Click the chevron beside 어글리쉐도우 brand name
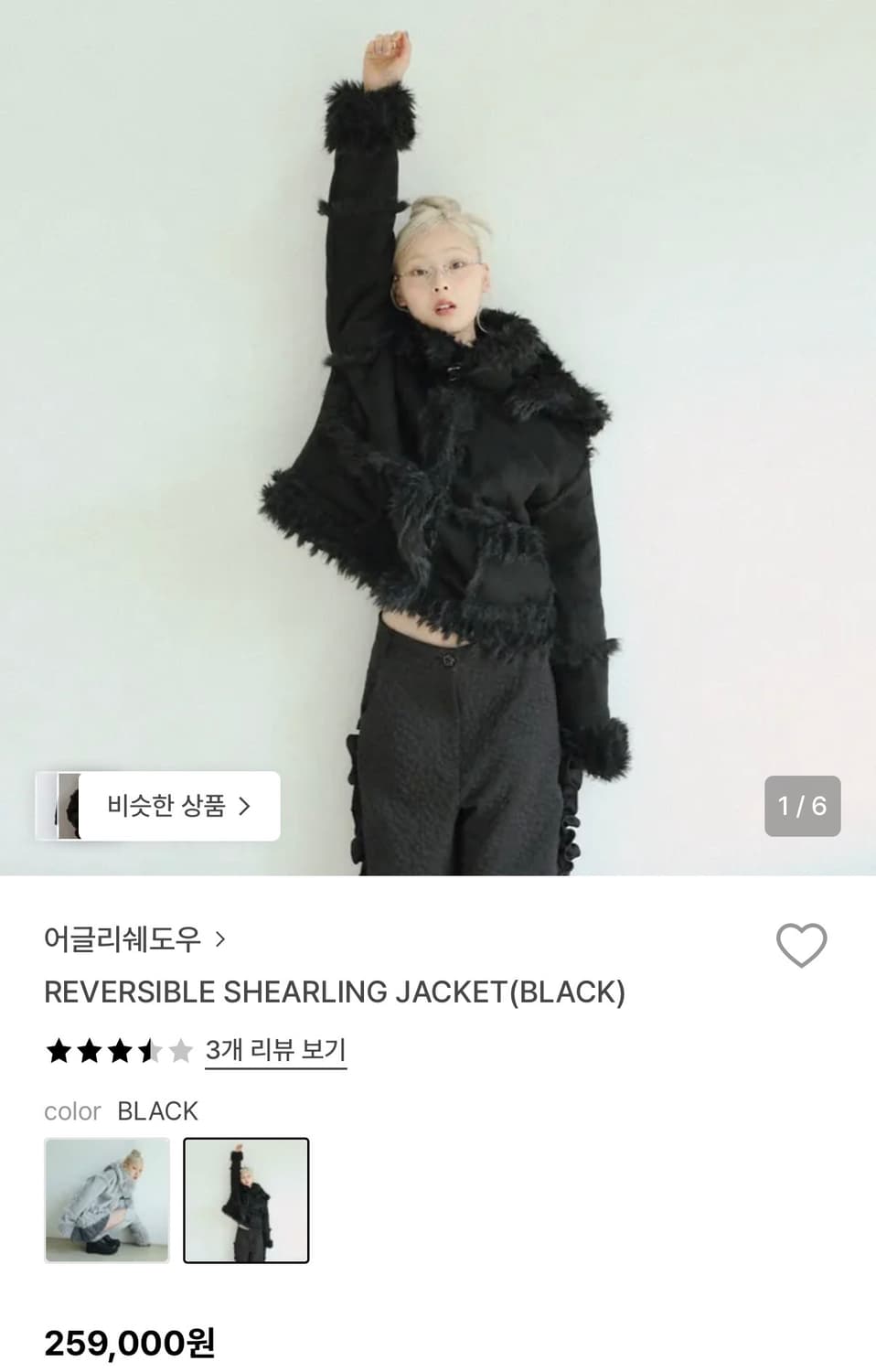Screen dimensions: 876x1372 219,940
